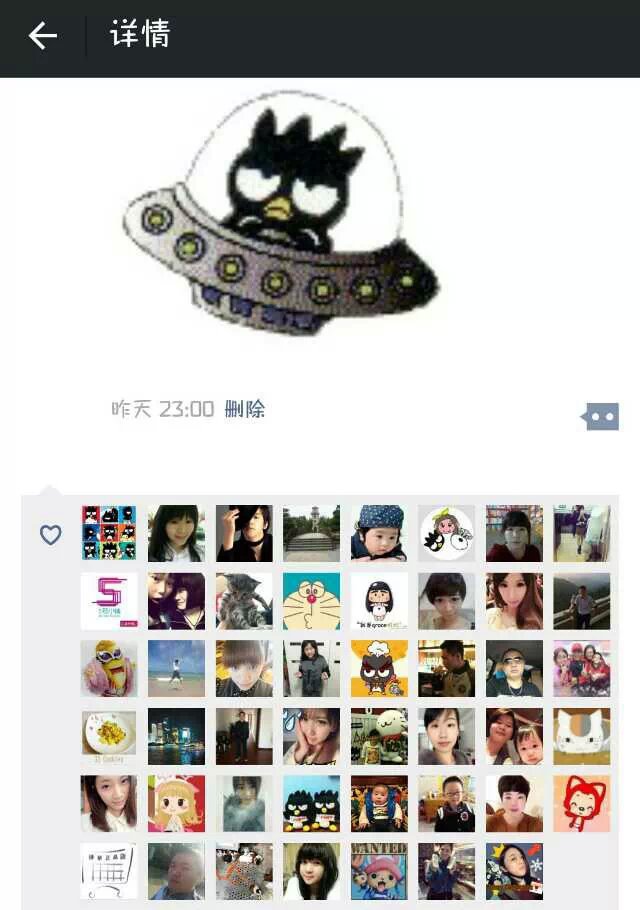
Task: Tap the four-panel colorful Badtz-Maru avatar
Action: pos(109,533)
